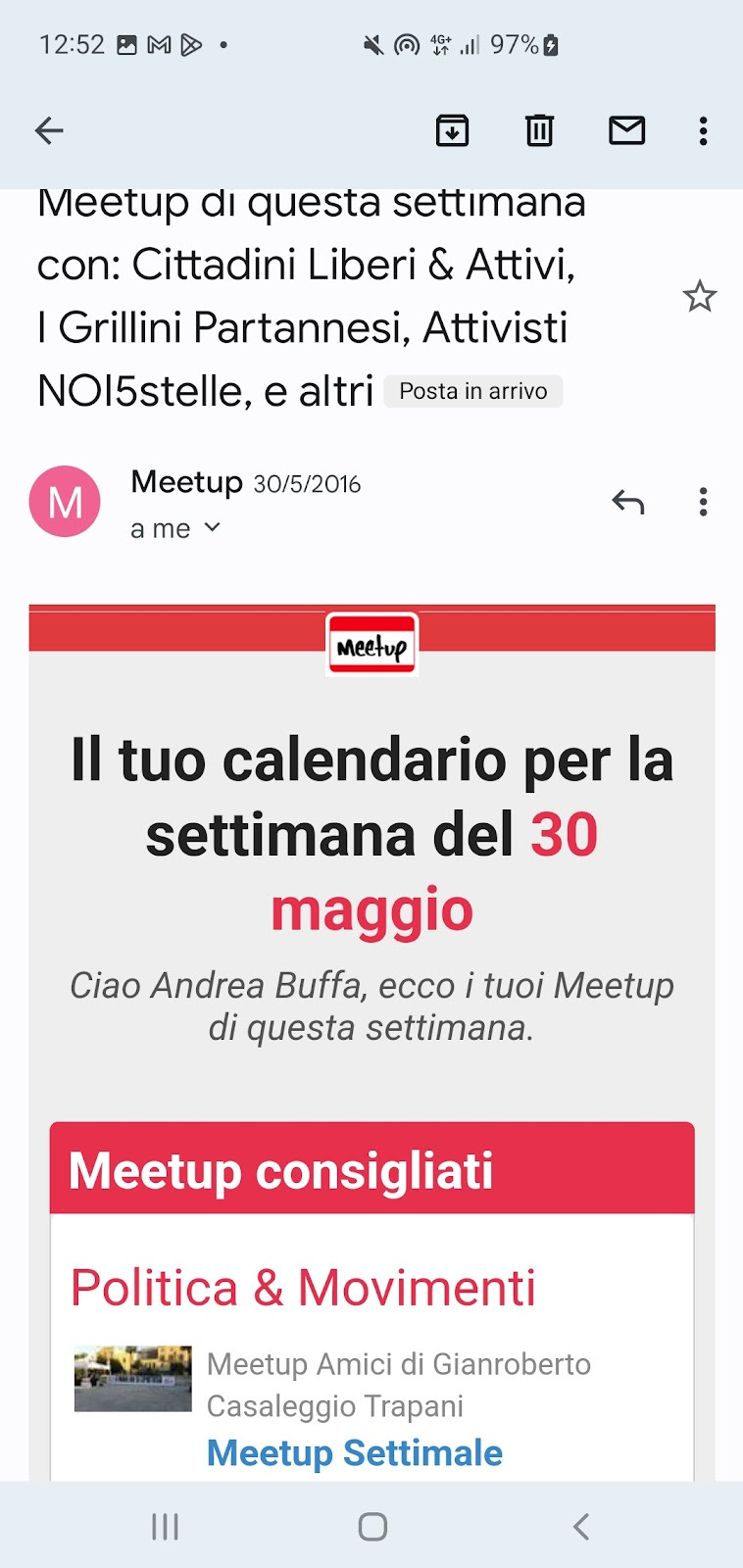Tap the Posta in arrivo label chip
This screenshot has width=743, height=1568.
(473, 391)
